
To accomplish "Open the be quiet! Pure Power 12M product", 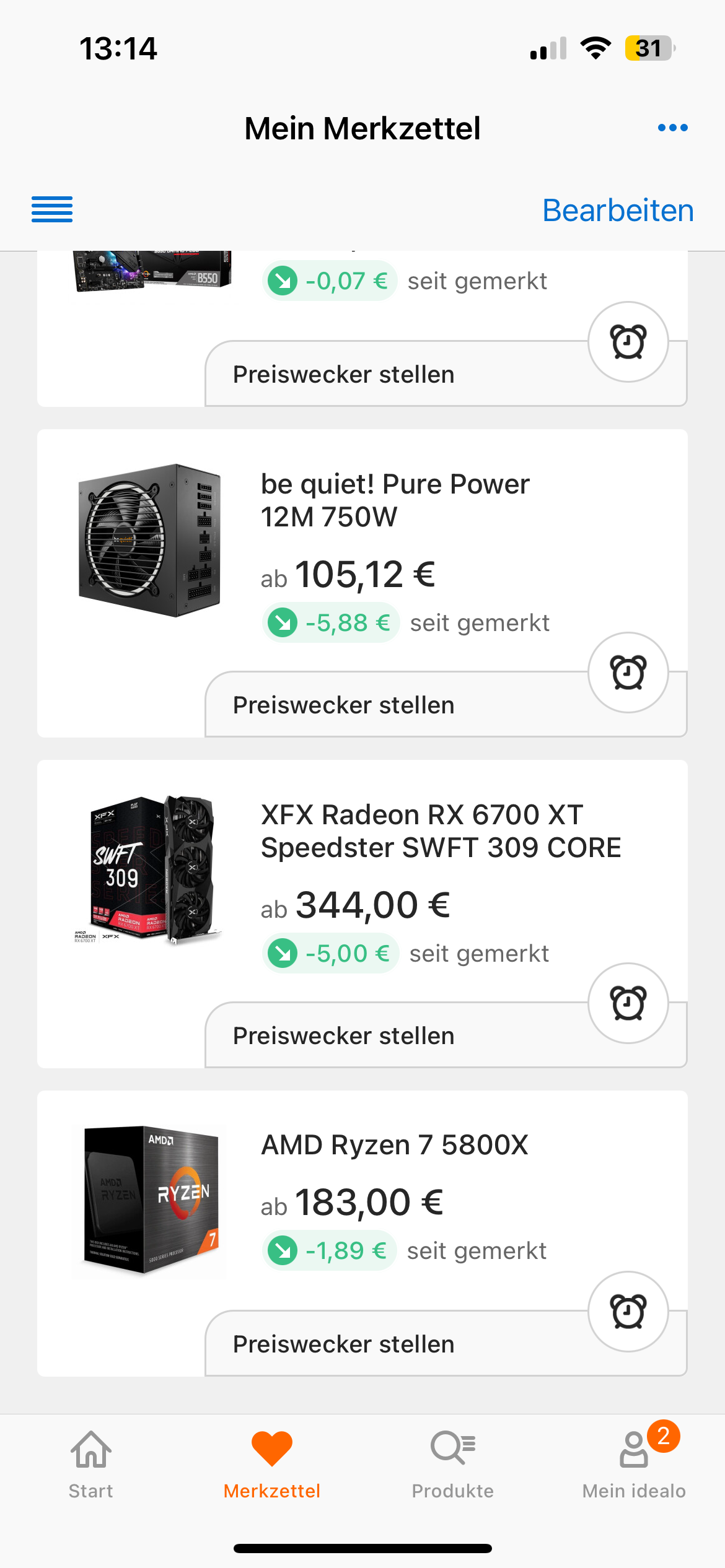I will point(395,500).
